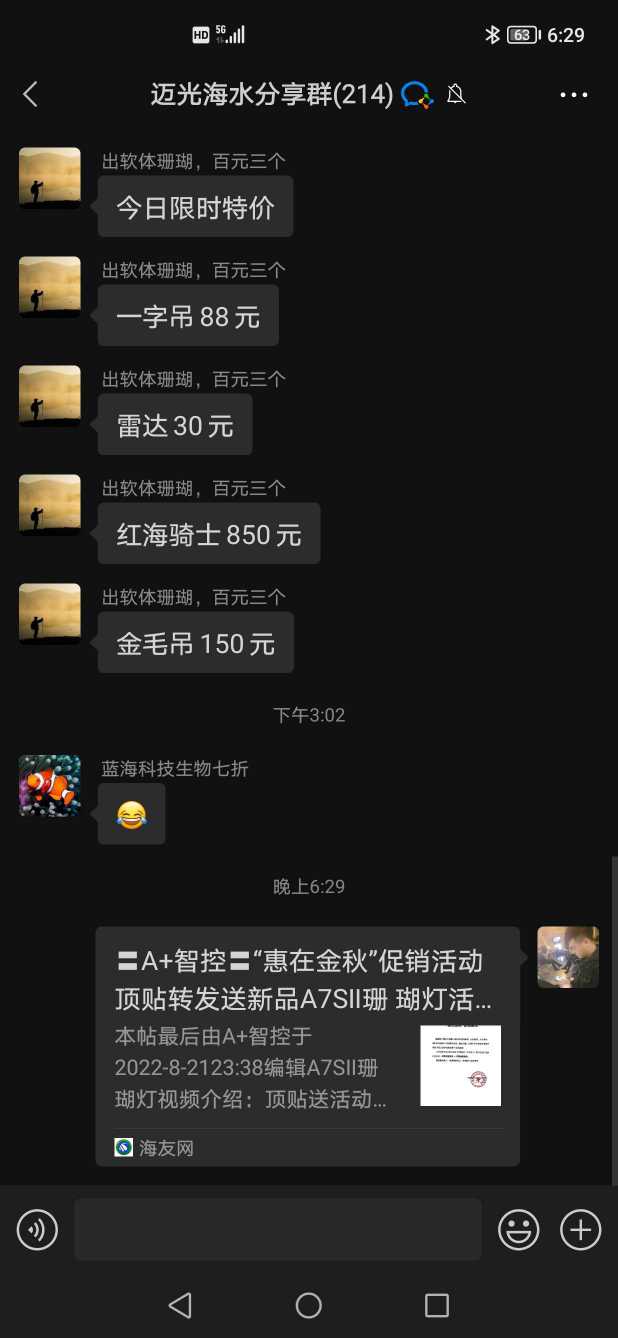Go back from the group chat
Viewport: 618px width, 1338px height.
click(30, 95)
